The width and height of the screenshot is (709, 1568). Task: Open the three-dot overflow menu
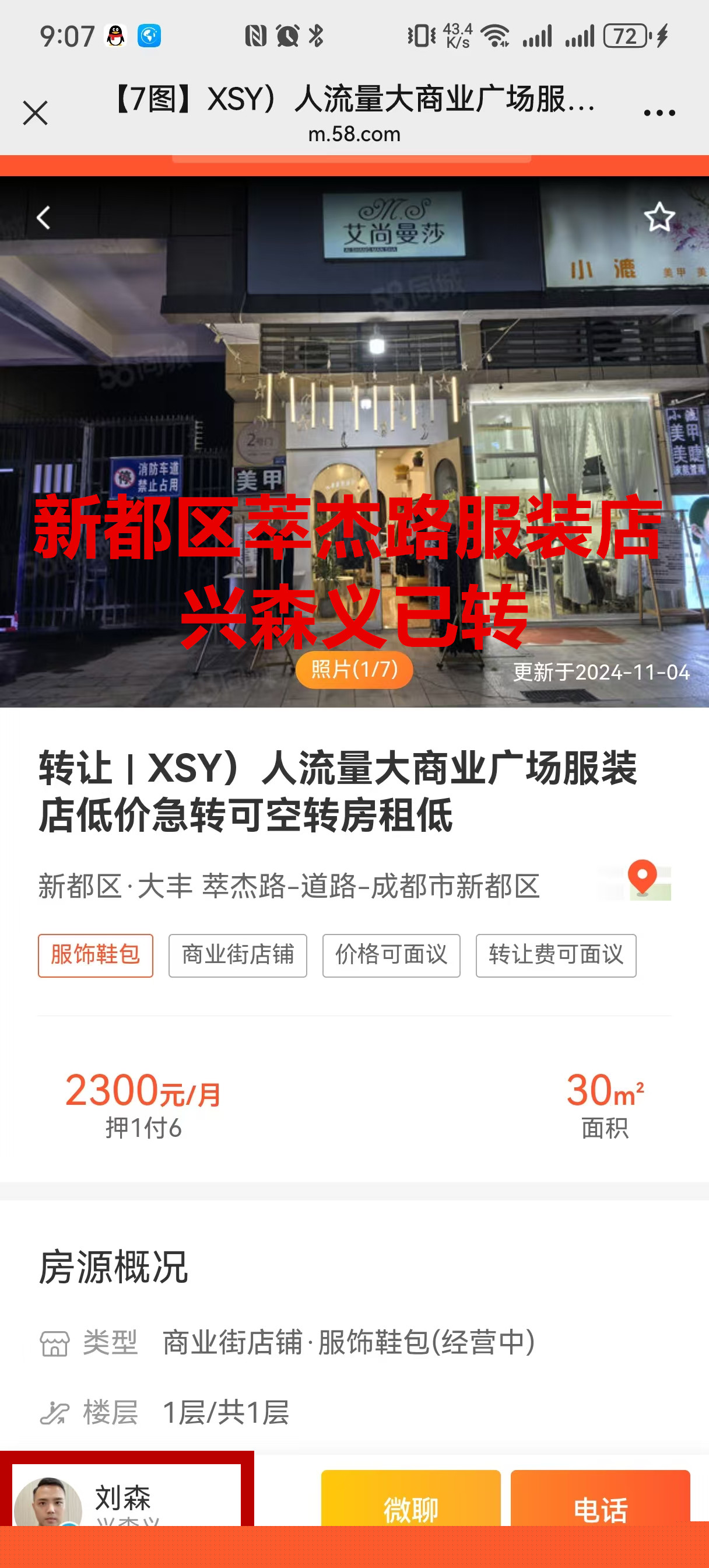click(x=659, y=113)
